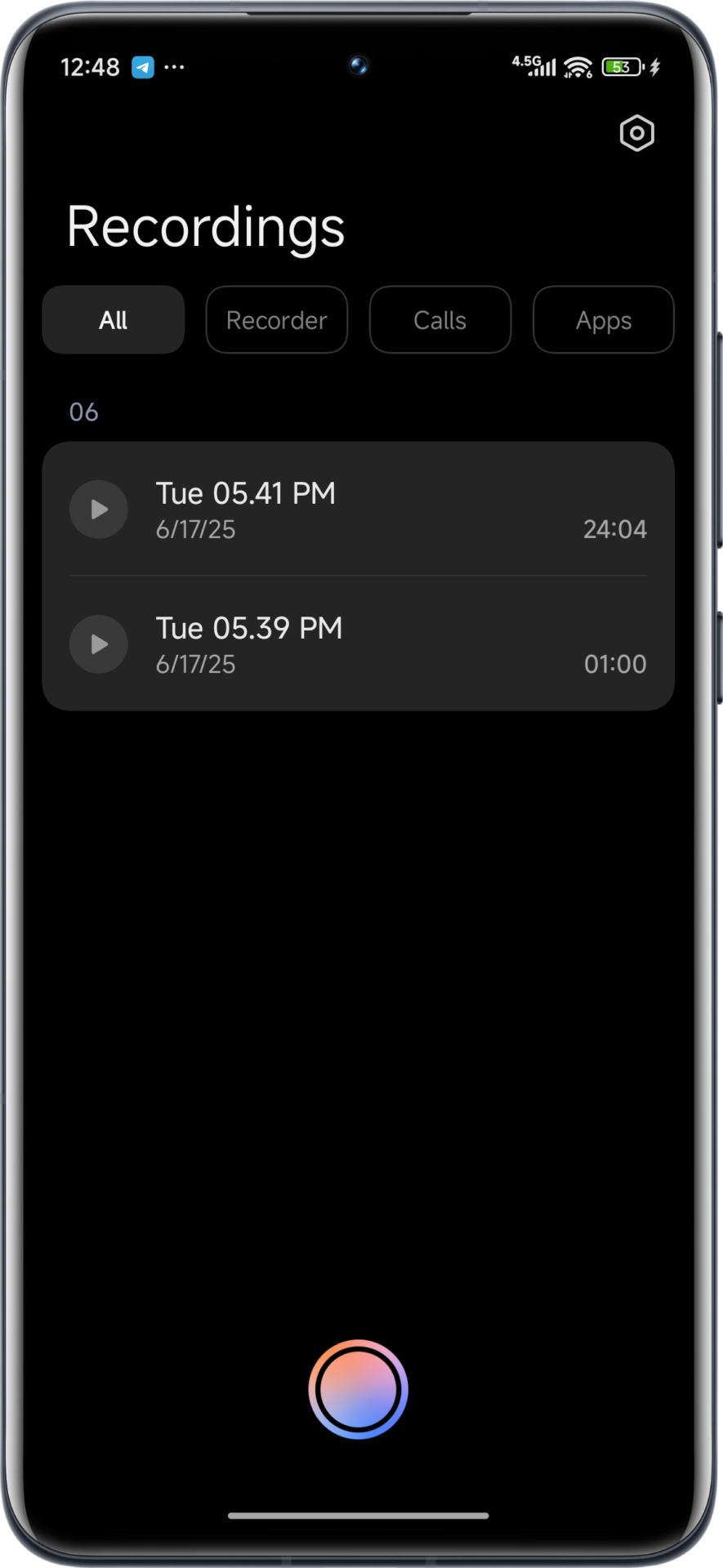Switch to the Recorder filter

[276, 320]
